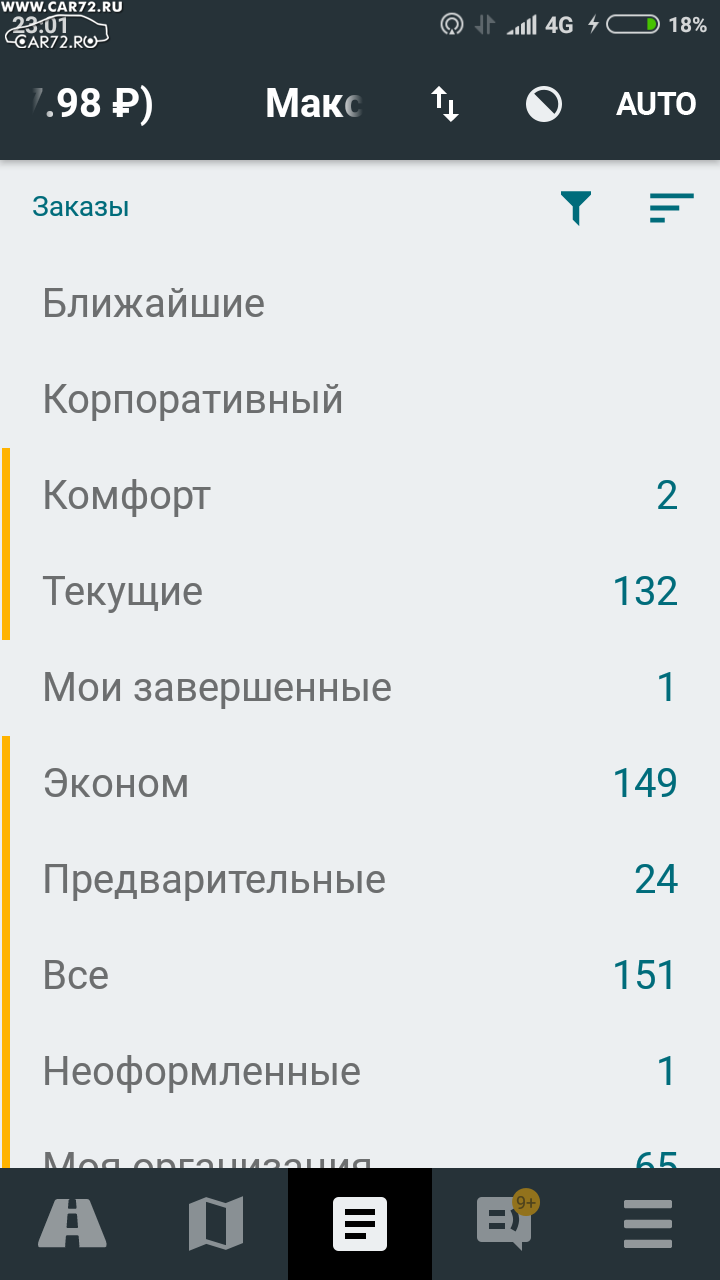Screen dimensions: 720x1280
Task: Open the Все orders list
Action: coord(360,975)
